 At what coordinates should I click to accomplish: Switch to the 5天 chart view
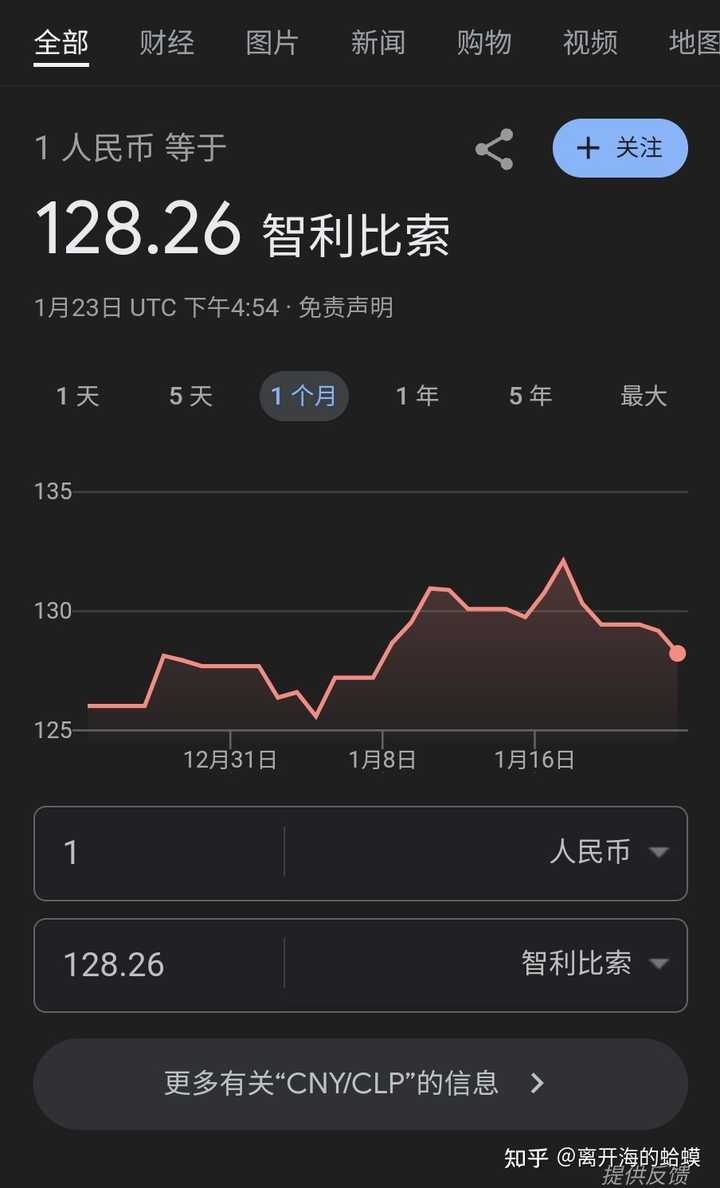(x=188, y=395)
